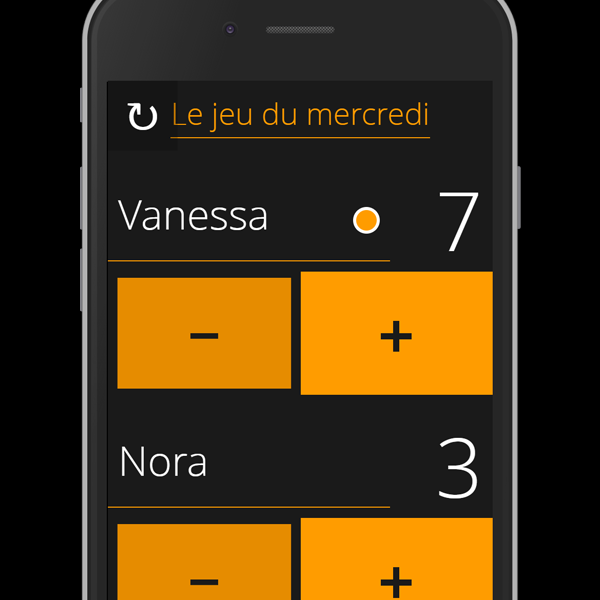Tap the reset scores refresh icon

click(x=142, y=117)
